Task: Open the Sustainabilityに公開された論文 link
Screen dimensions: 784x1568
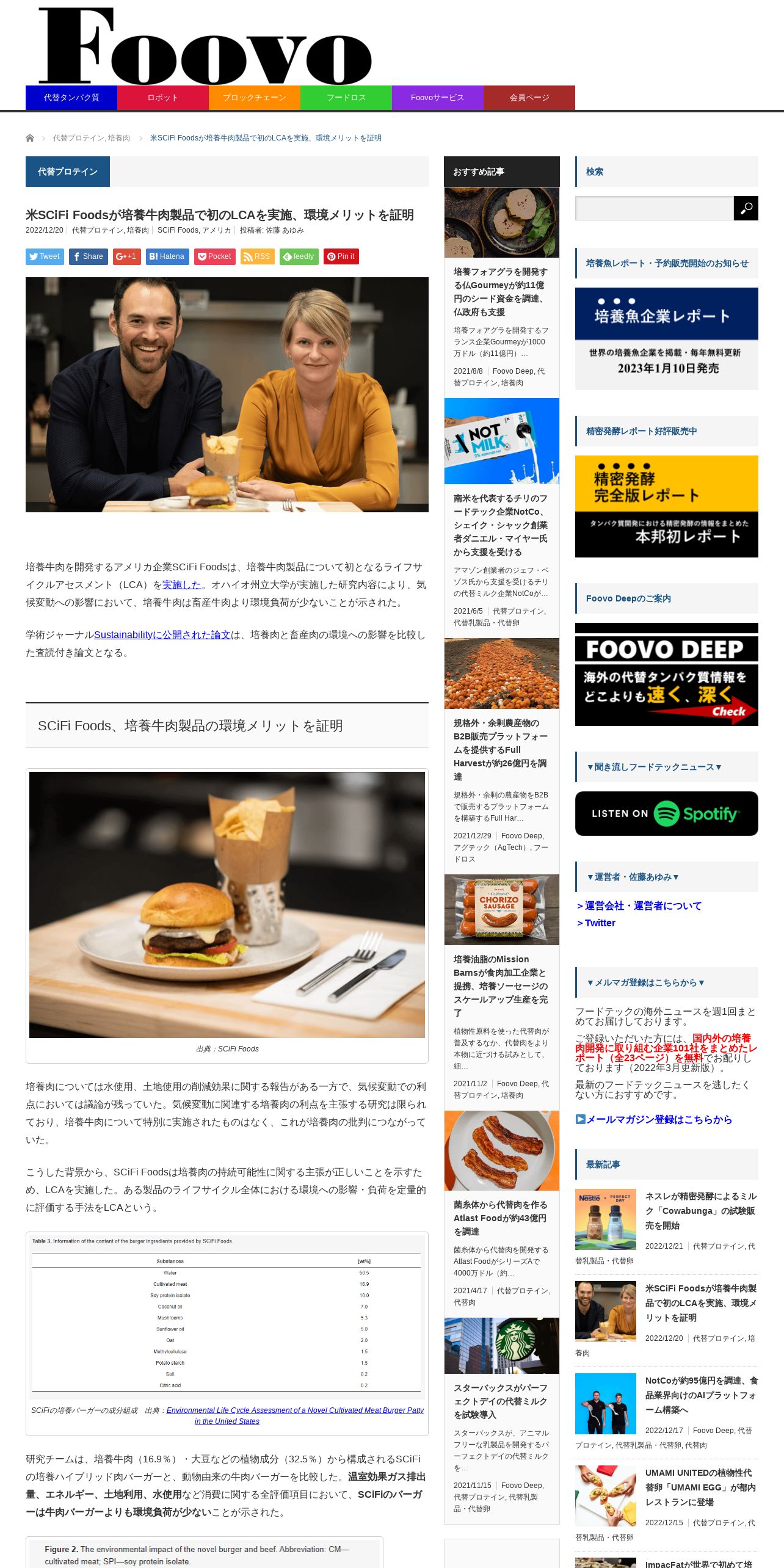Action: 162,635
